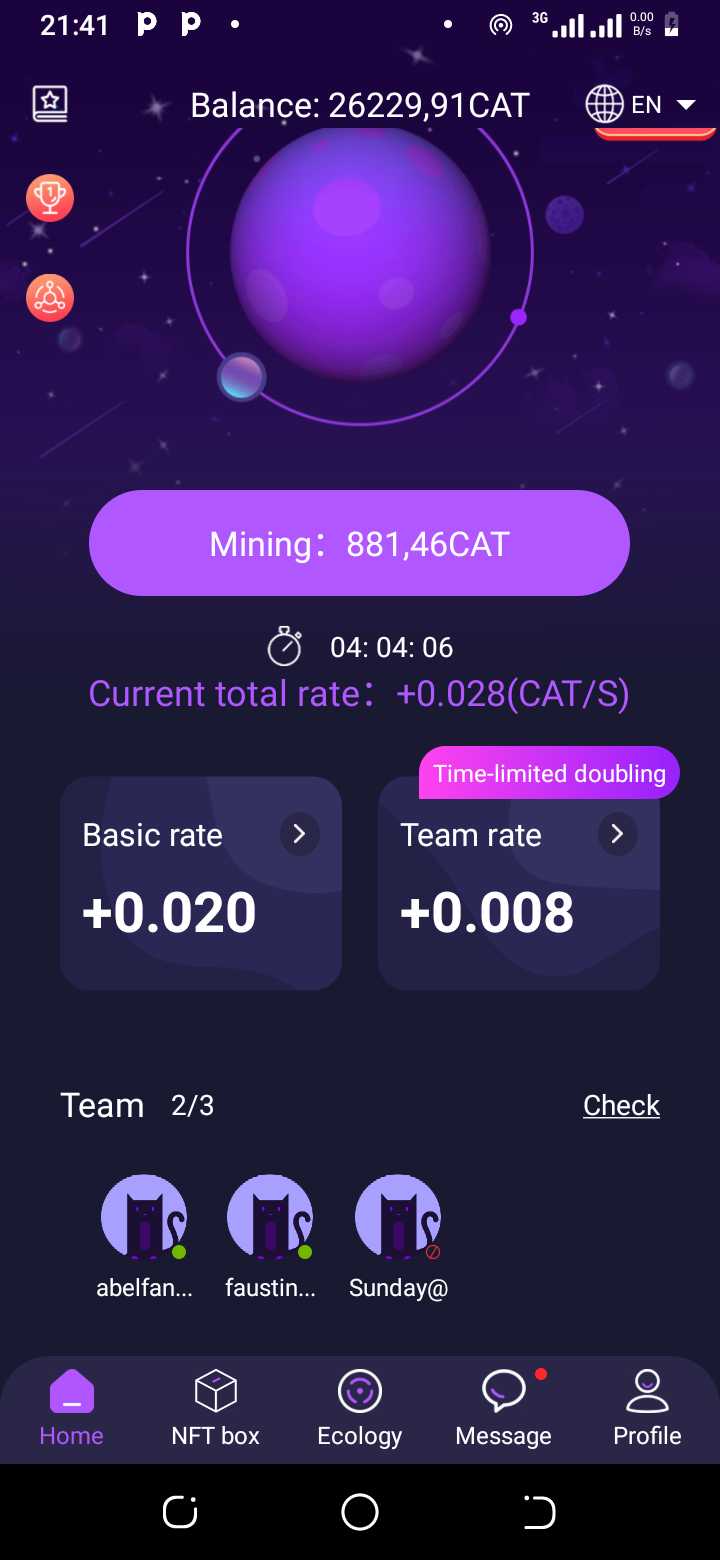Tap the system home button
Image resolution: width=720 pixels, height=1560 pixels.
(x=360, y=1512)
